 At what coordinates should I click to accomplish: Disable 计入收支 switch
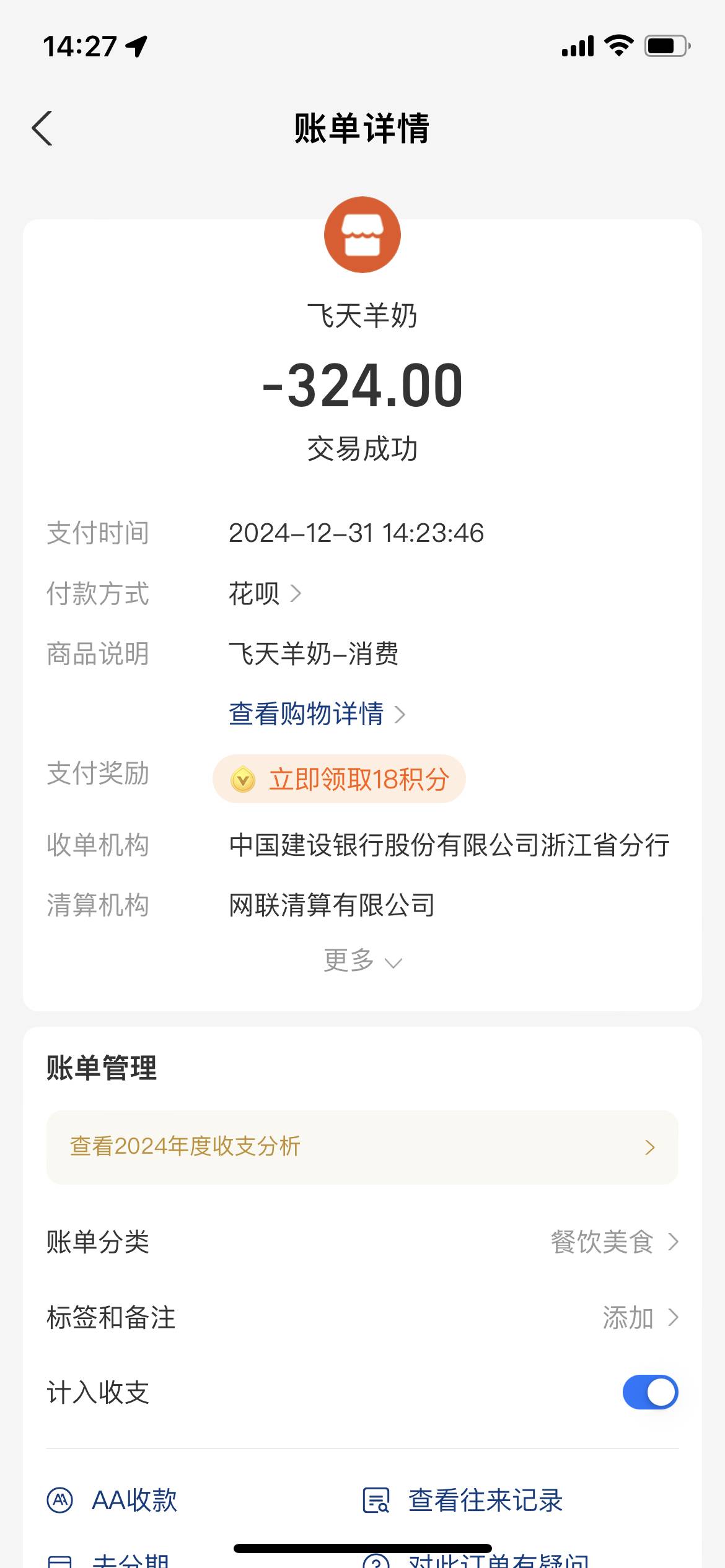(x=649, y=1392)
